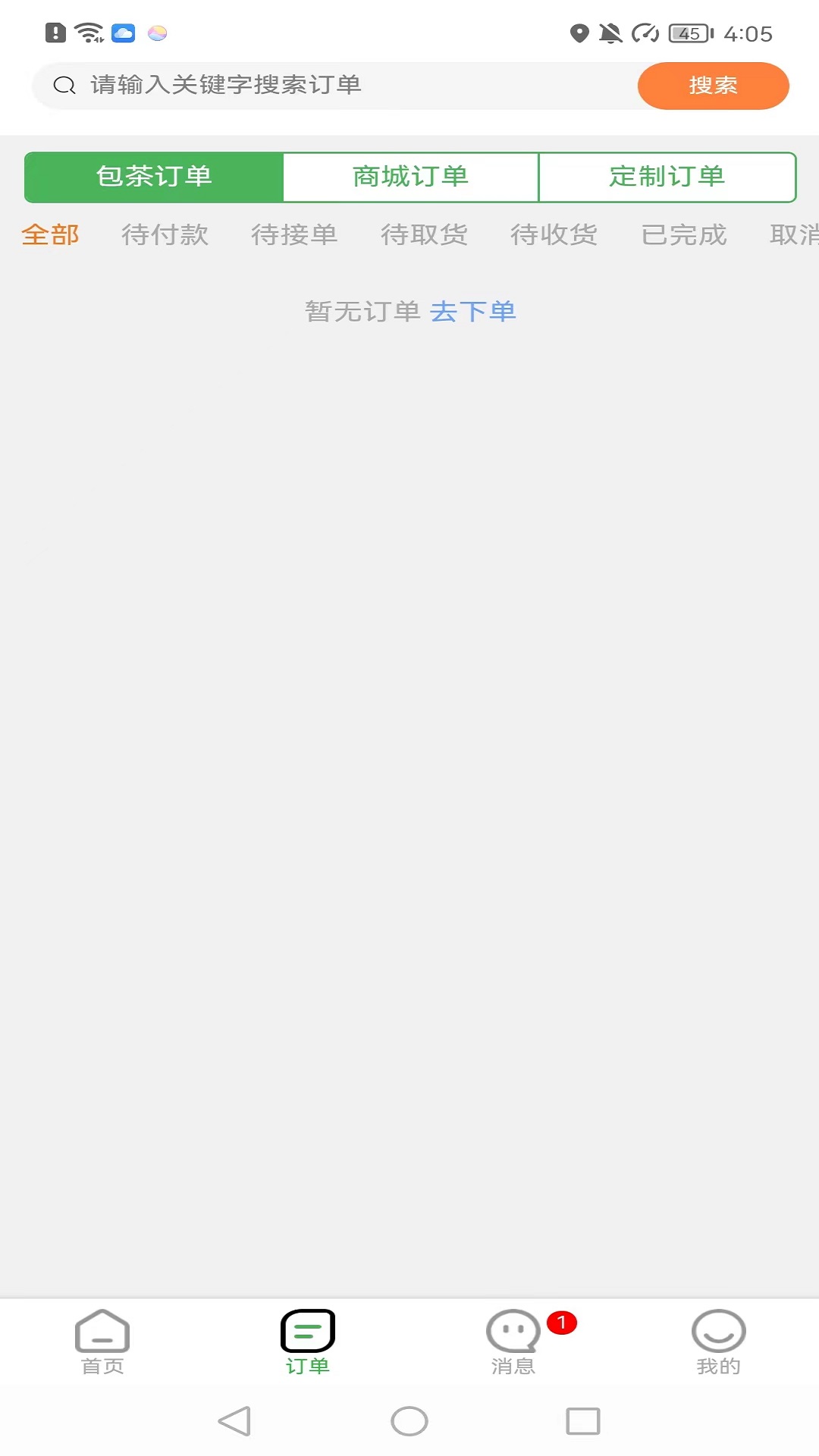Tap the order keyword search field
This screenshot has height=1456, width=819.
pos(341,85)
